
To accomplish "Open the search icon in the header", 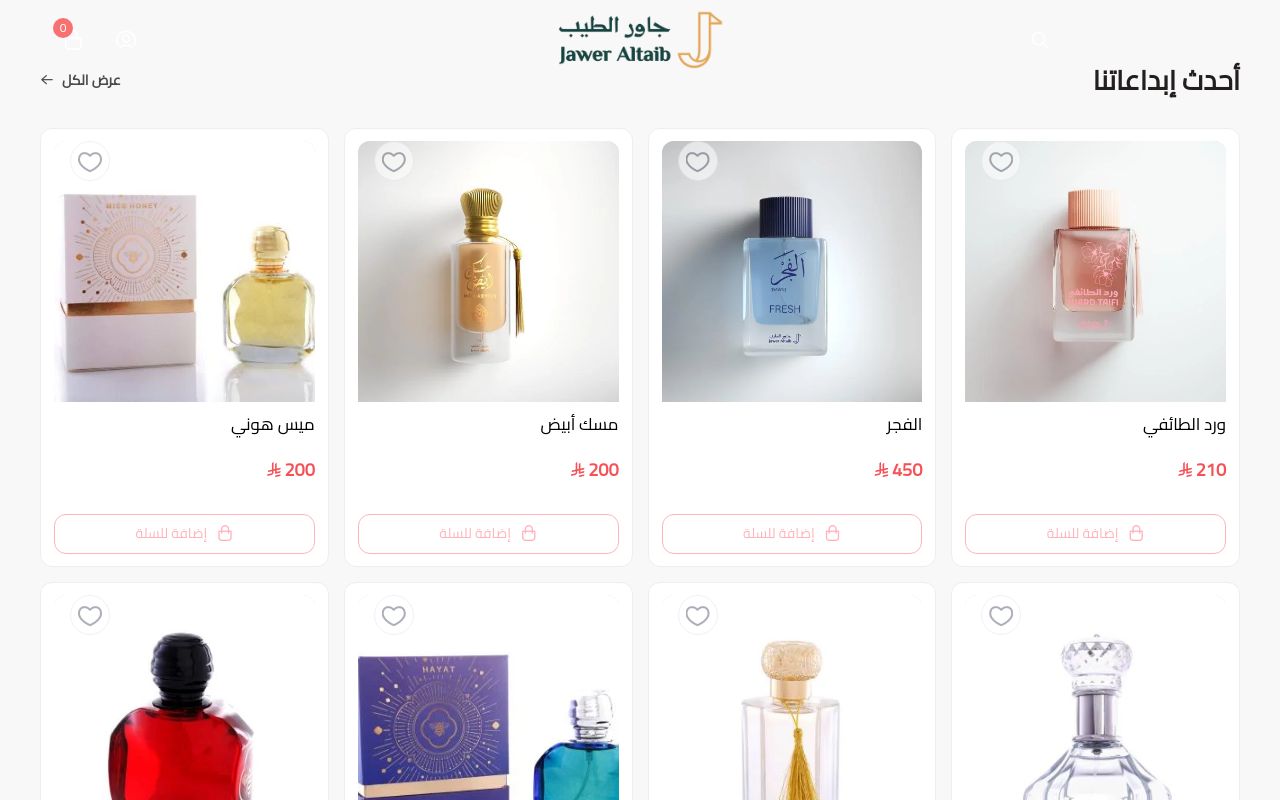I will (1039, 39).
